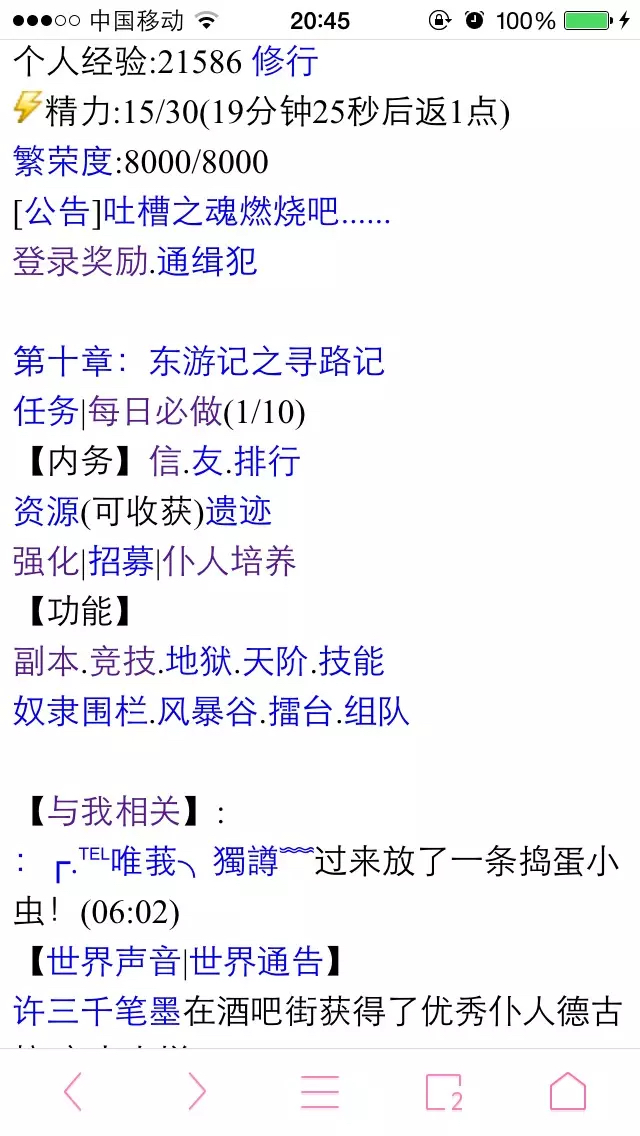Open the 组队 team page
This screenshot has width=640, height=1136.
(x=377, y=712)
